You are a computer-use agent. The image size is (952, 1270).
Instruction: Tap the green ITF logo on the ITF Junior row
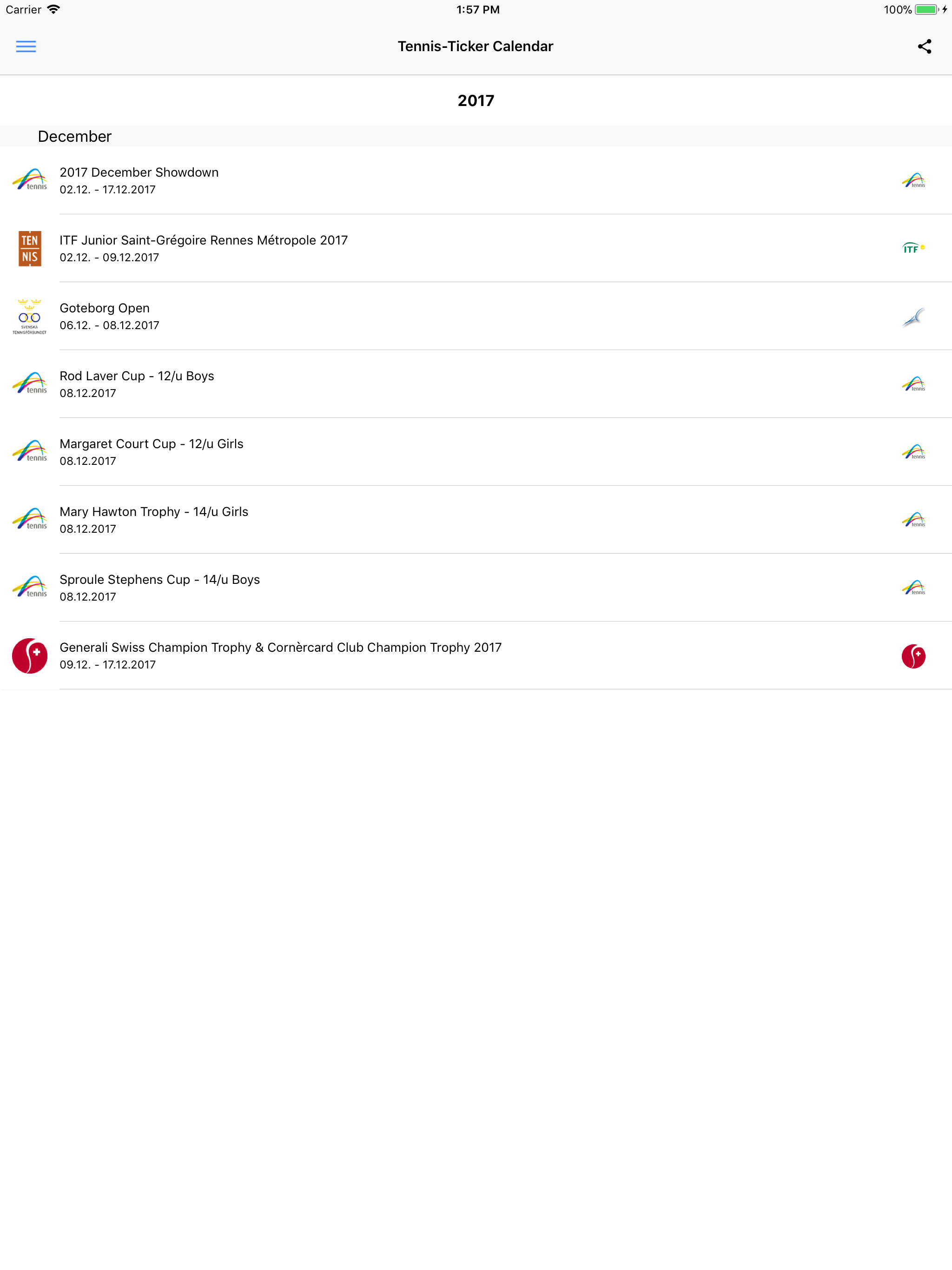tap(914, 248)
